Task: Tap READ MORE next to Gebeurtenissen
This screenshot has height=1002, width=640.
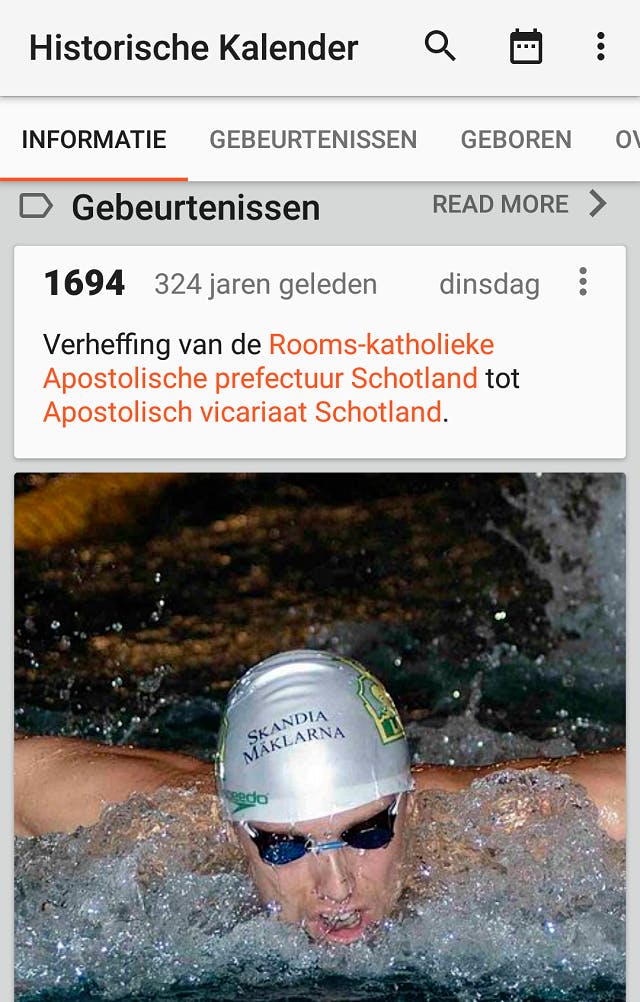Action: click(519, 205)
